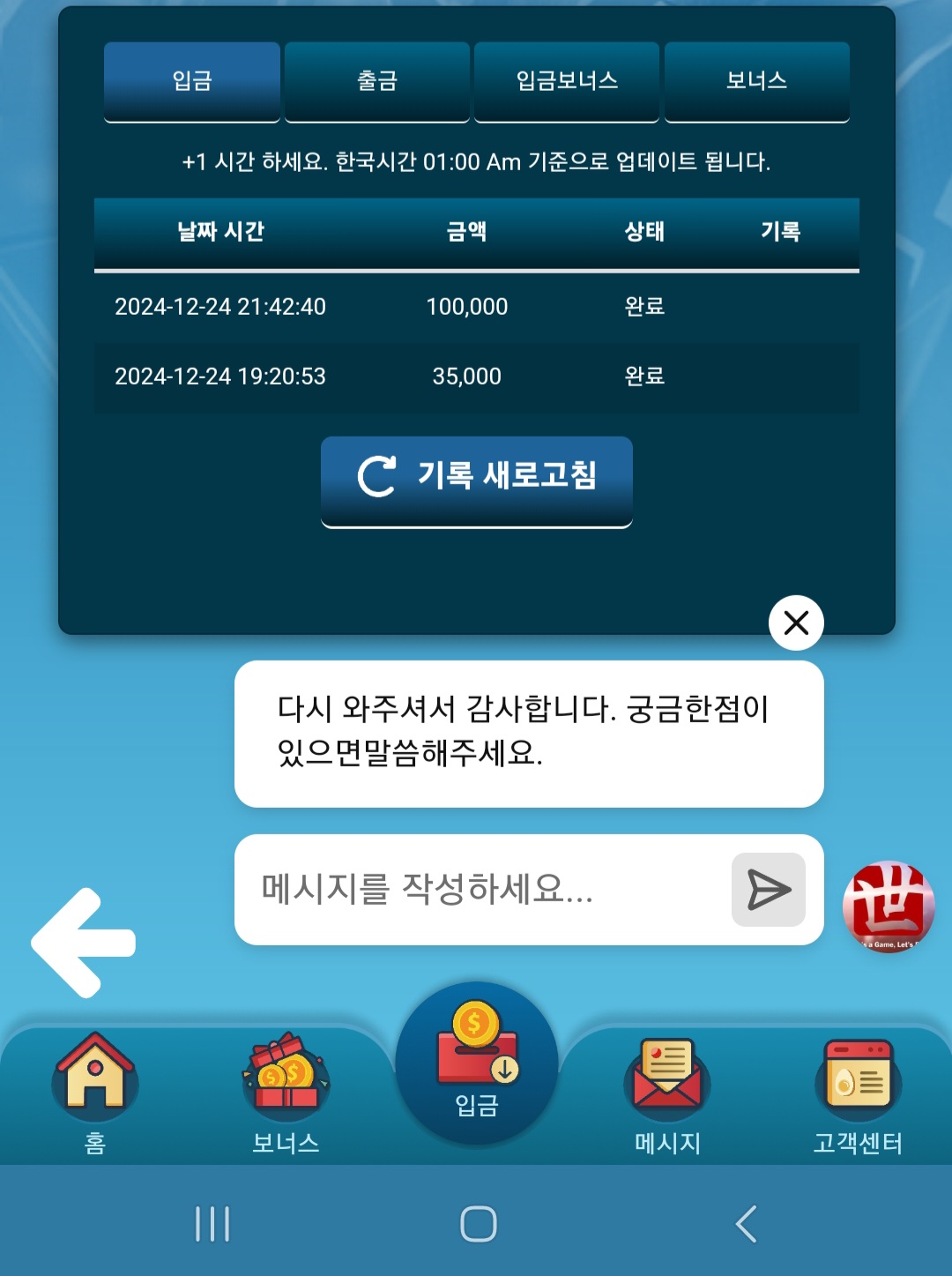
Task: Switch to the 입금보너스 tab
Action: tap(567, 81)
